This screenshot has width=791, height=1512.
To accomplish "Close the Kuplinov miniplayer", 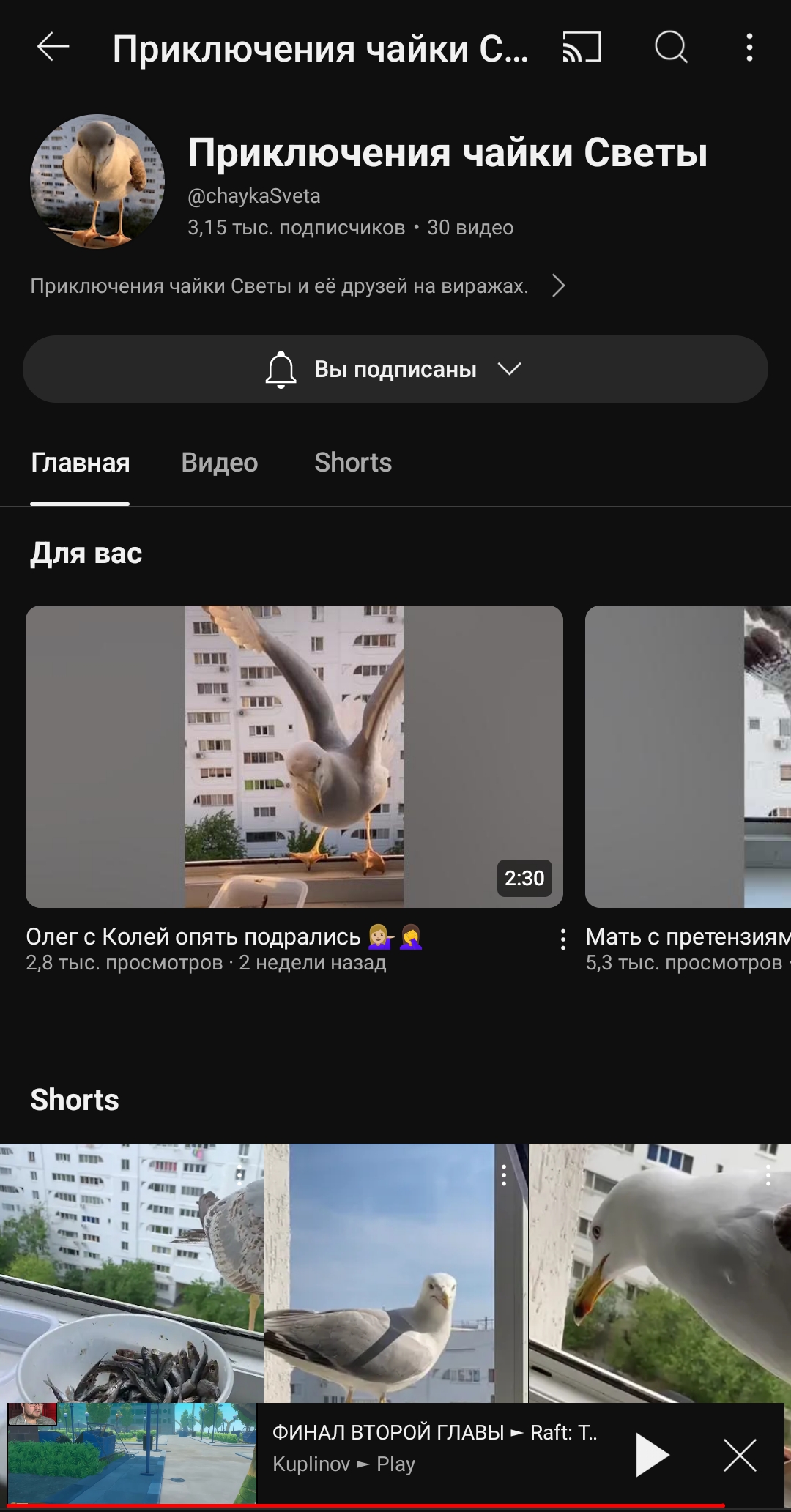I will [x=740, y=1455].
